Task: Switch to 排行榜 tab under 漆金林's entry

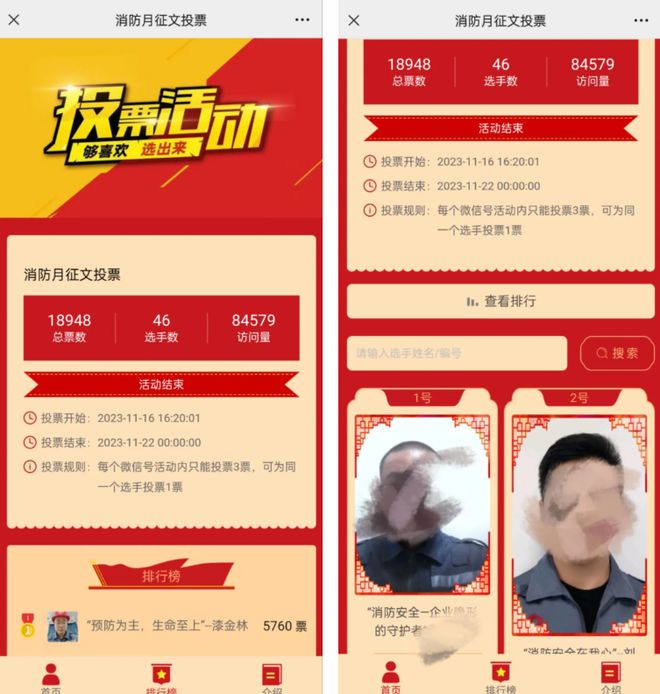Action: click(161, 678)
